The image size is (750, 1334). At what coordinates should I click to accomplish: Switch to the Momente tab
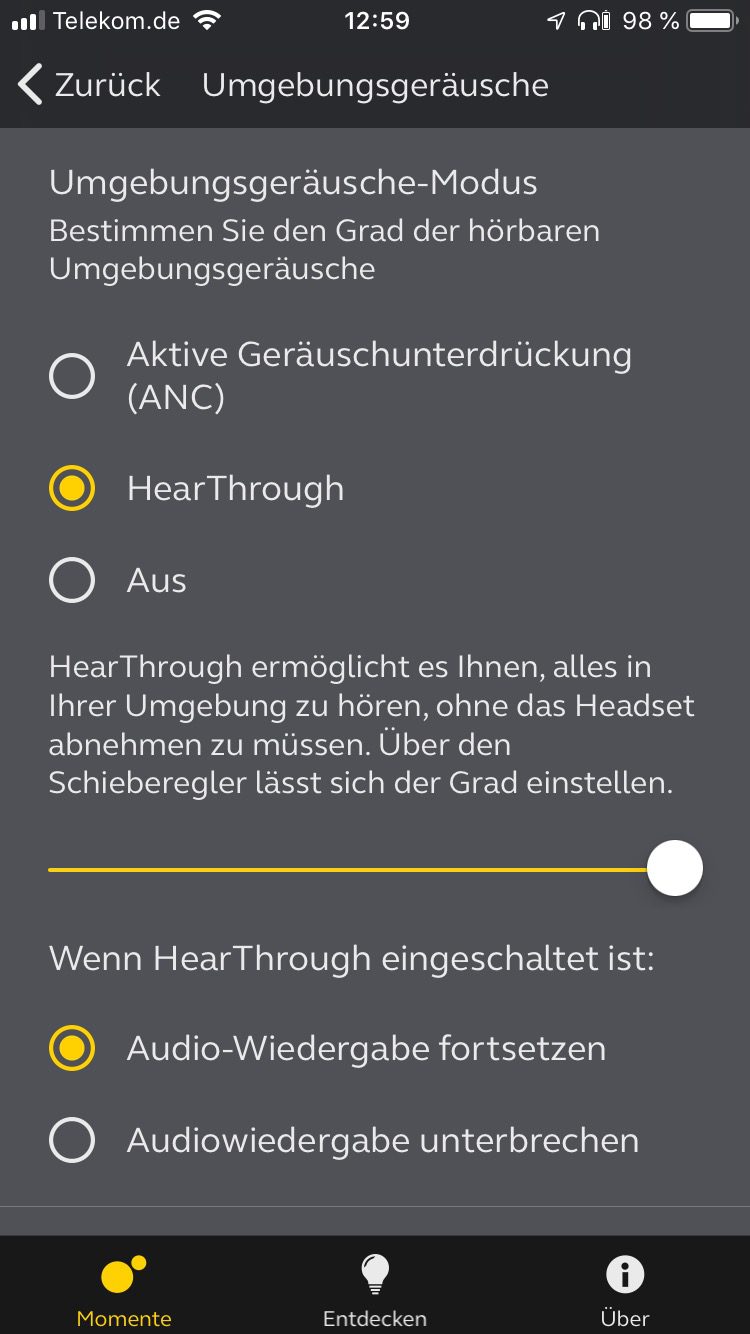click(x=124, y=1289)
